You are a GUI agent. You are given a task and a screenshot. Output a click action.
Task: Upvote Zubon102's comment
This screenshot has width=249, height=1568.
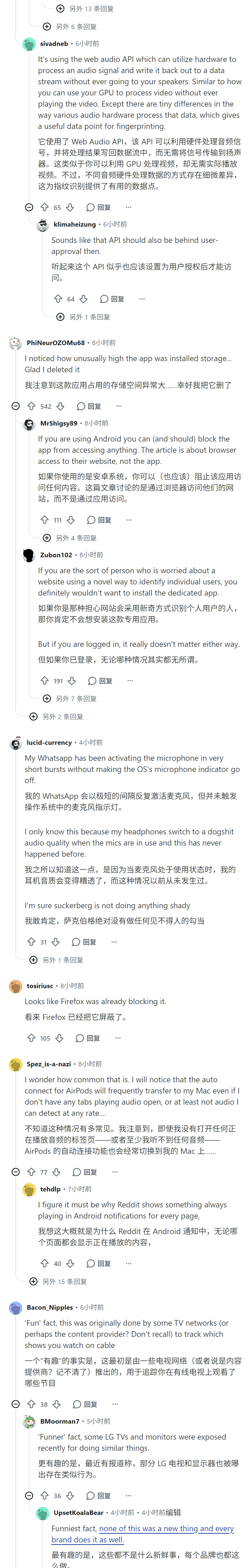[44, 681]
